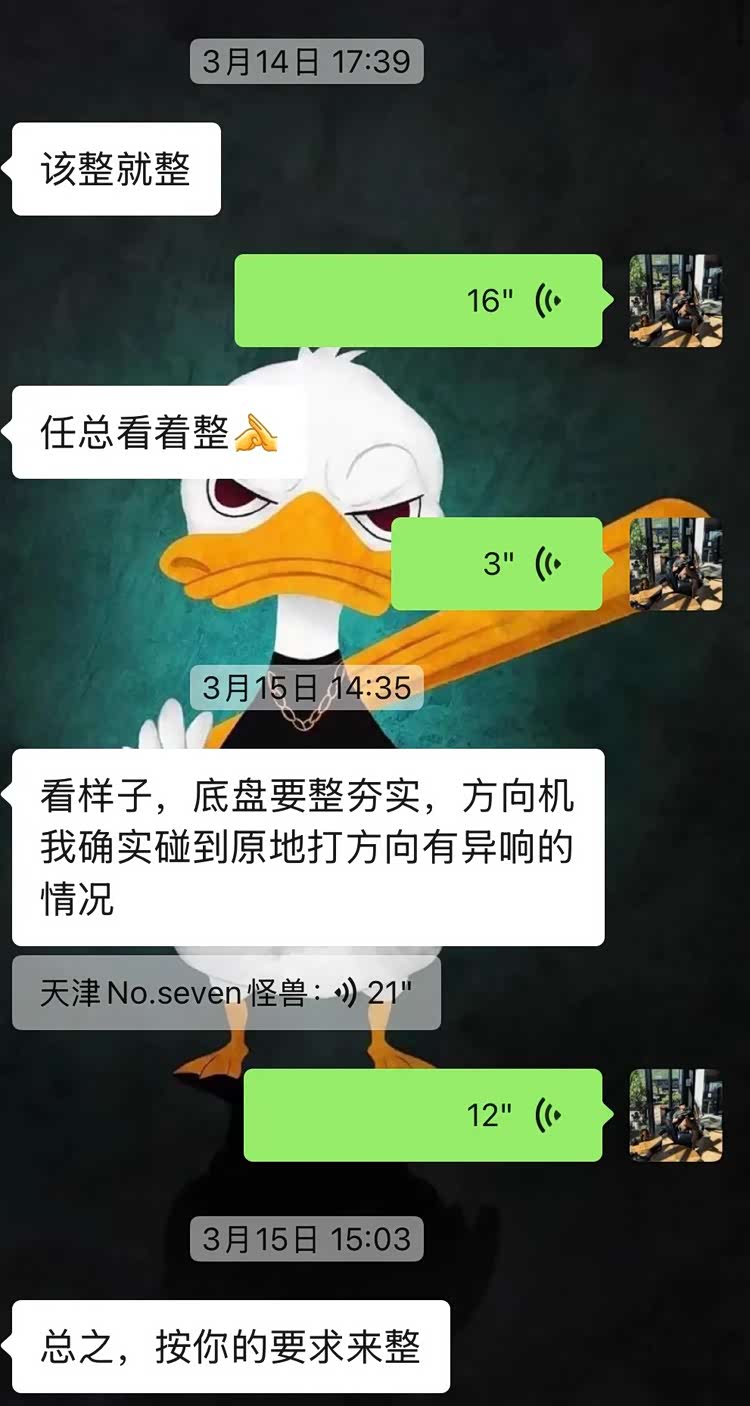This screenshot has height=1406, width=750.
Task: Play the 12-second voice message
Action: (x=422, y=1115)
